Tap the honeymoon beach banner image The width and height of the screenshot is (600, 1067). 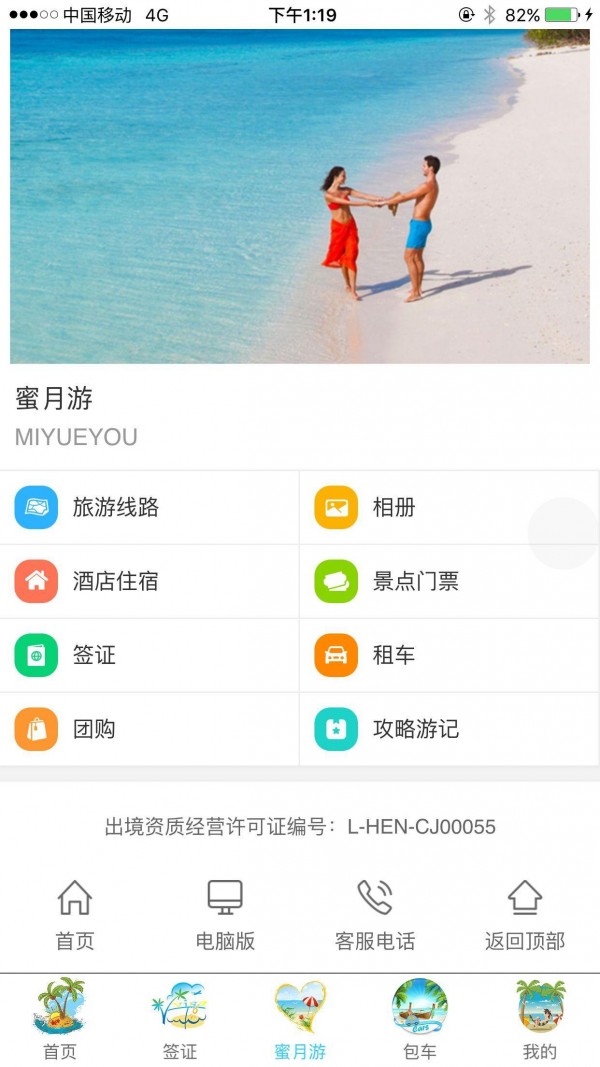pos(300,196)
